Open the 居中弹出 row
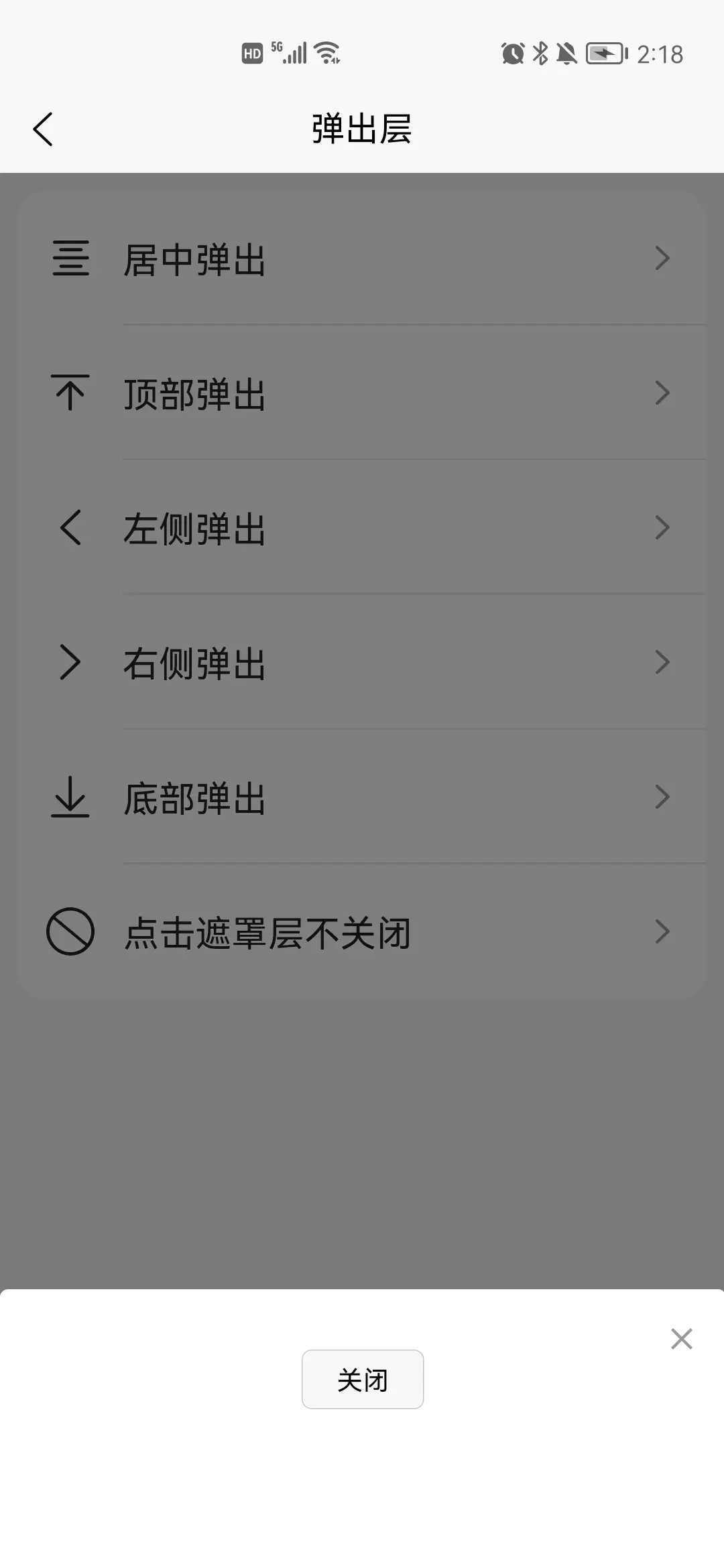 coord(362,259)
